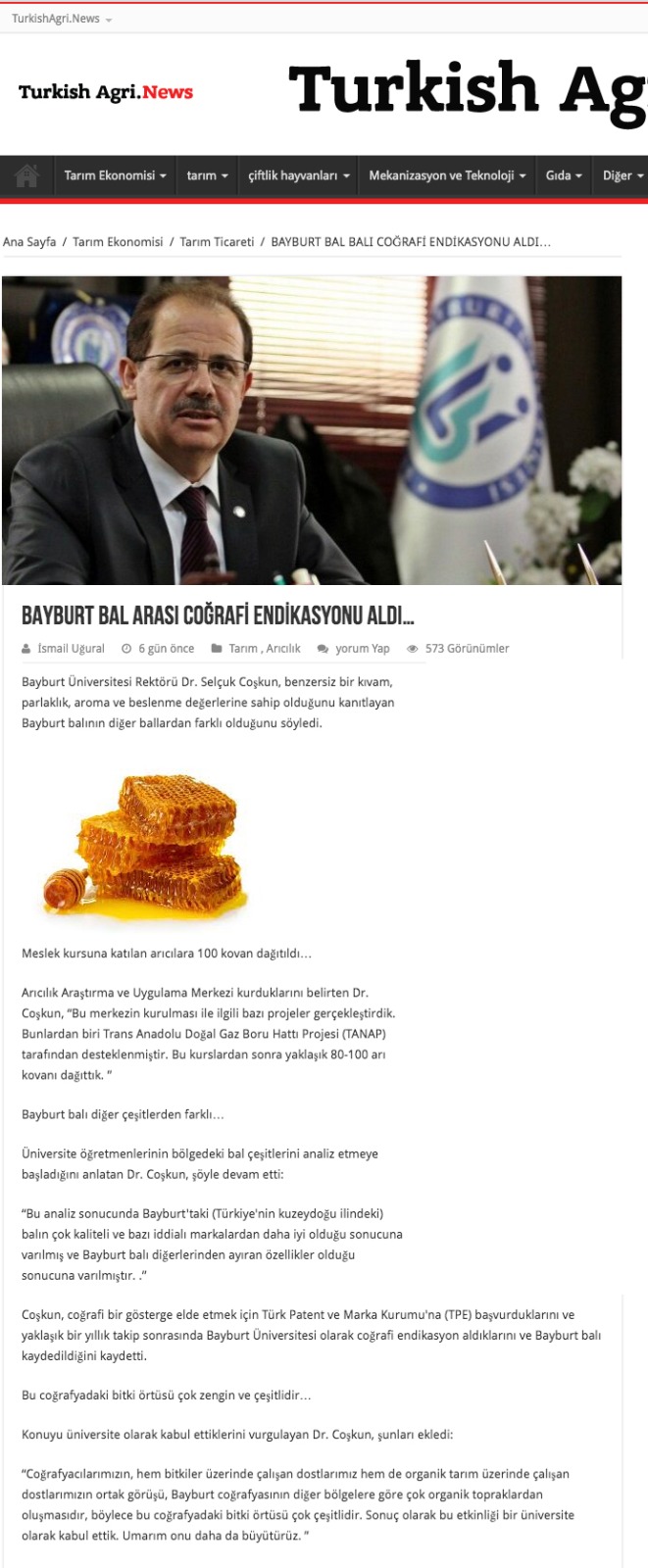Open the Diğer menu

point(623,176)
